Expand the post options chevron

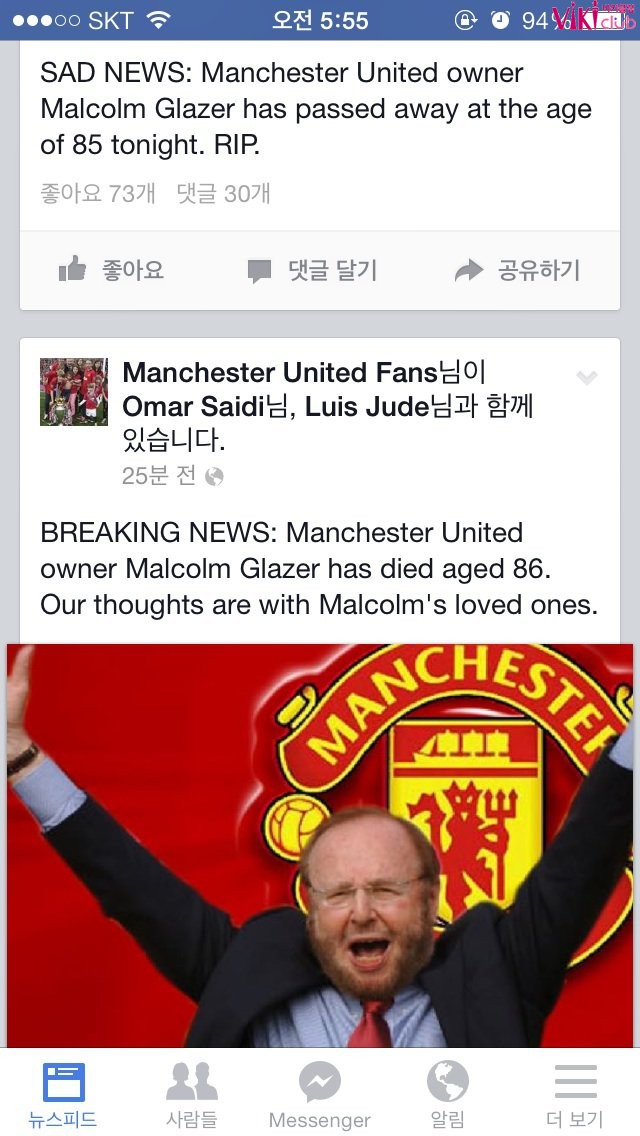point(587,377)
